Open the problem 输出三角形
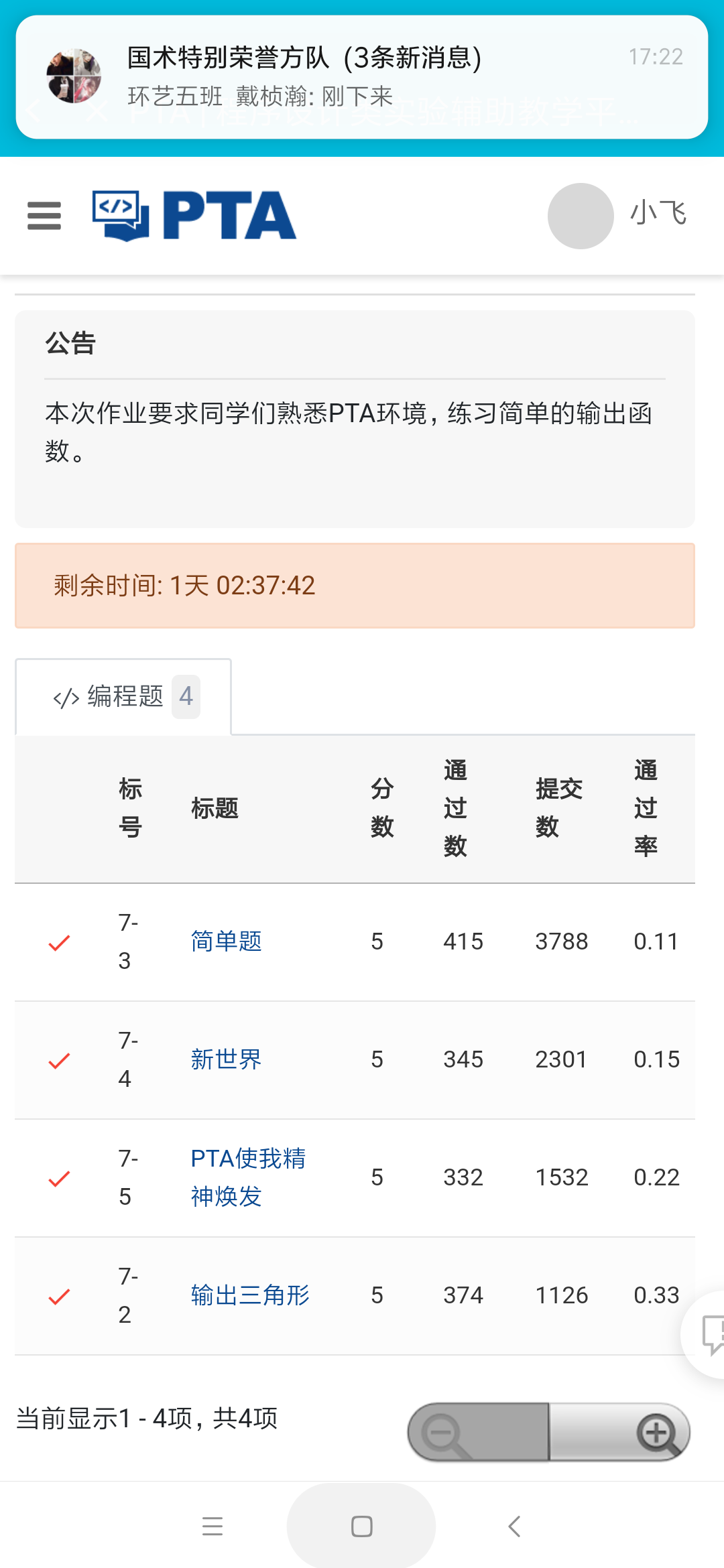The width and height of the screenshot is (724, 1568). [249, 1295]
